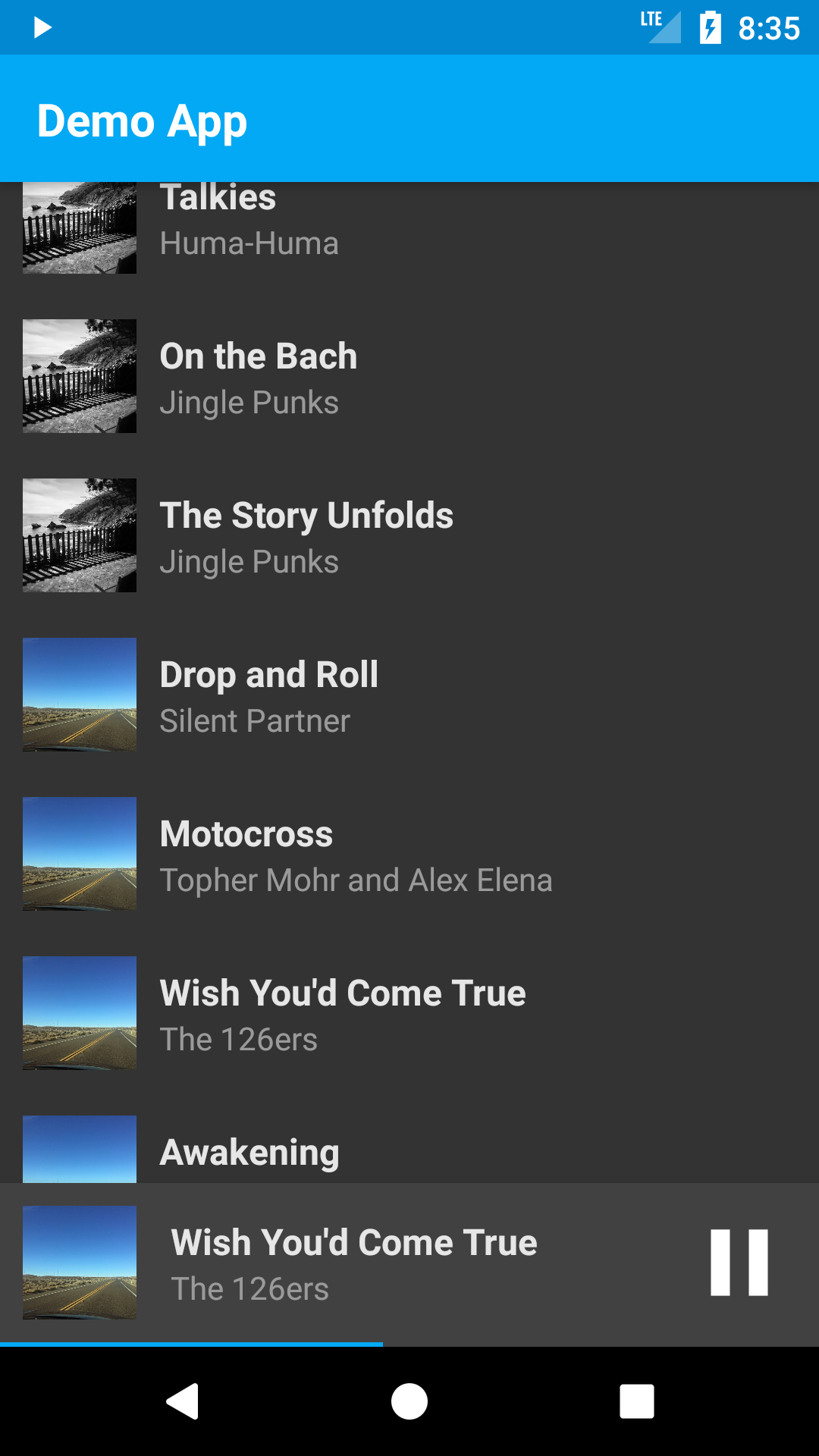Go to the home screen
819x1456 pixels.
click(409, 1401)
